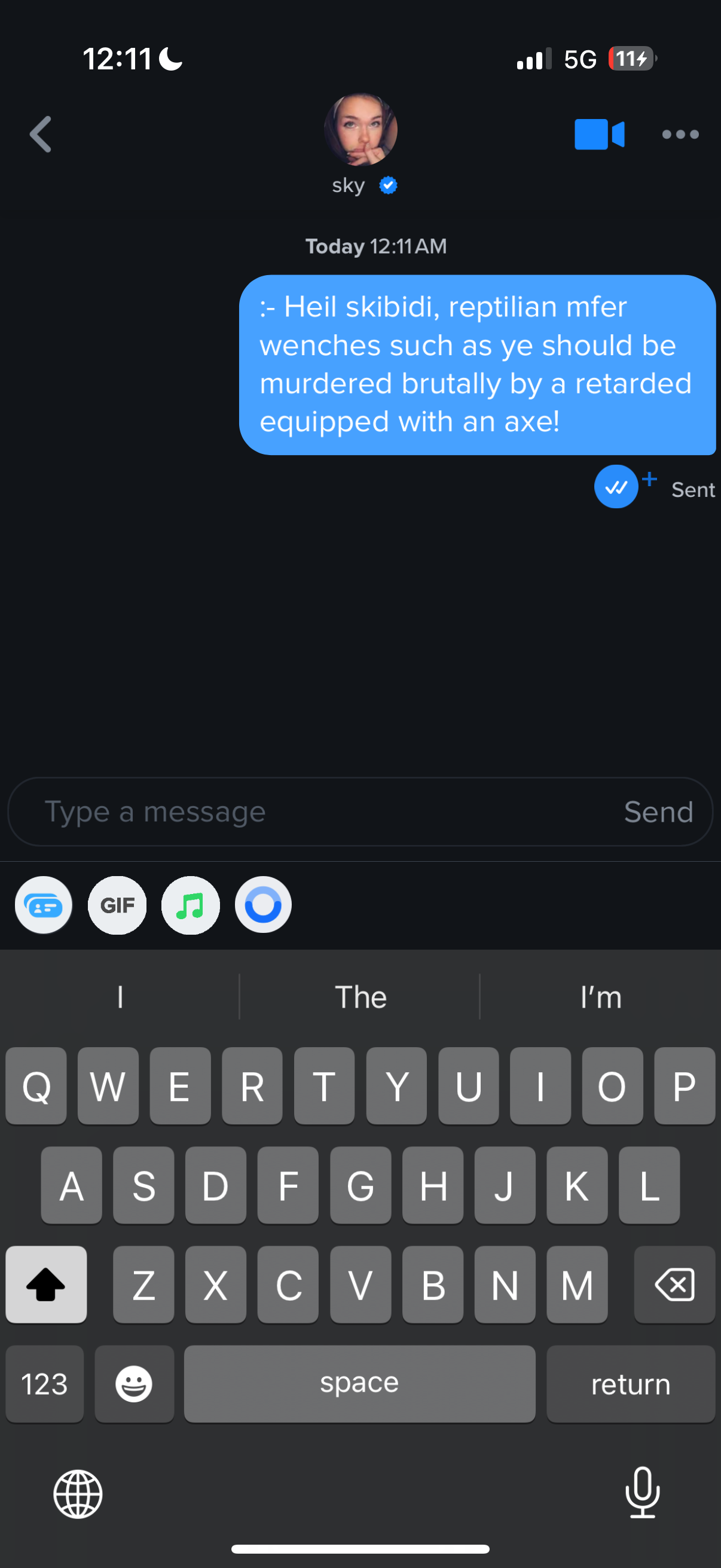Open sky's profile photo
Image resolution: width=721 pixels, height=1568 pixels.
361,129
